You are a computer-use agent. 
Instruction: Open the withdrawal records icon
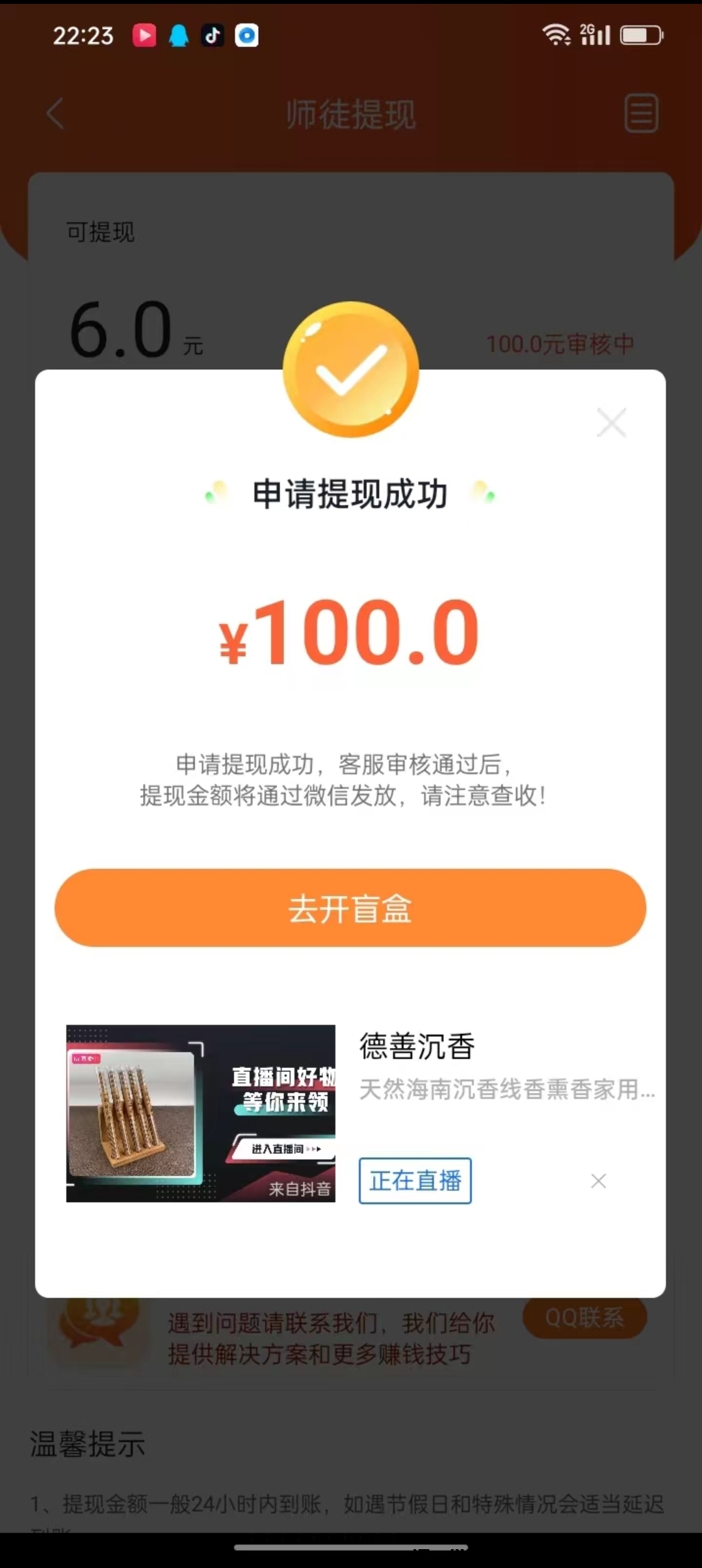pyautogui.click(x=641, y=114)
